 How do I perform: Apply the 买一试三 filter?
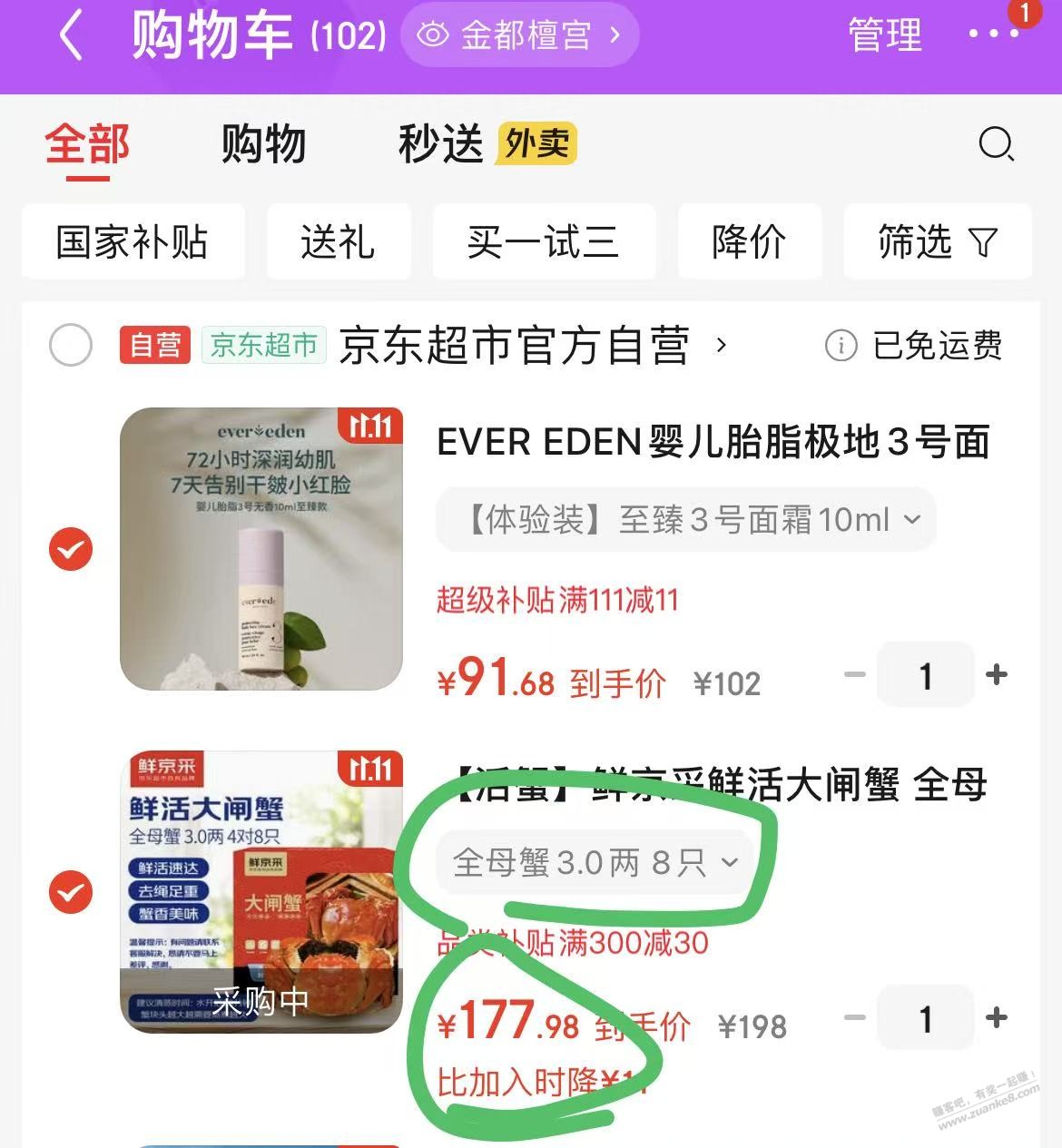click(543, 241)
